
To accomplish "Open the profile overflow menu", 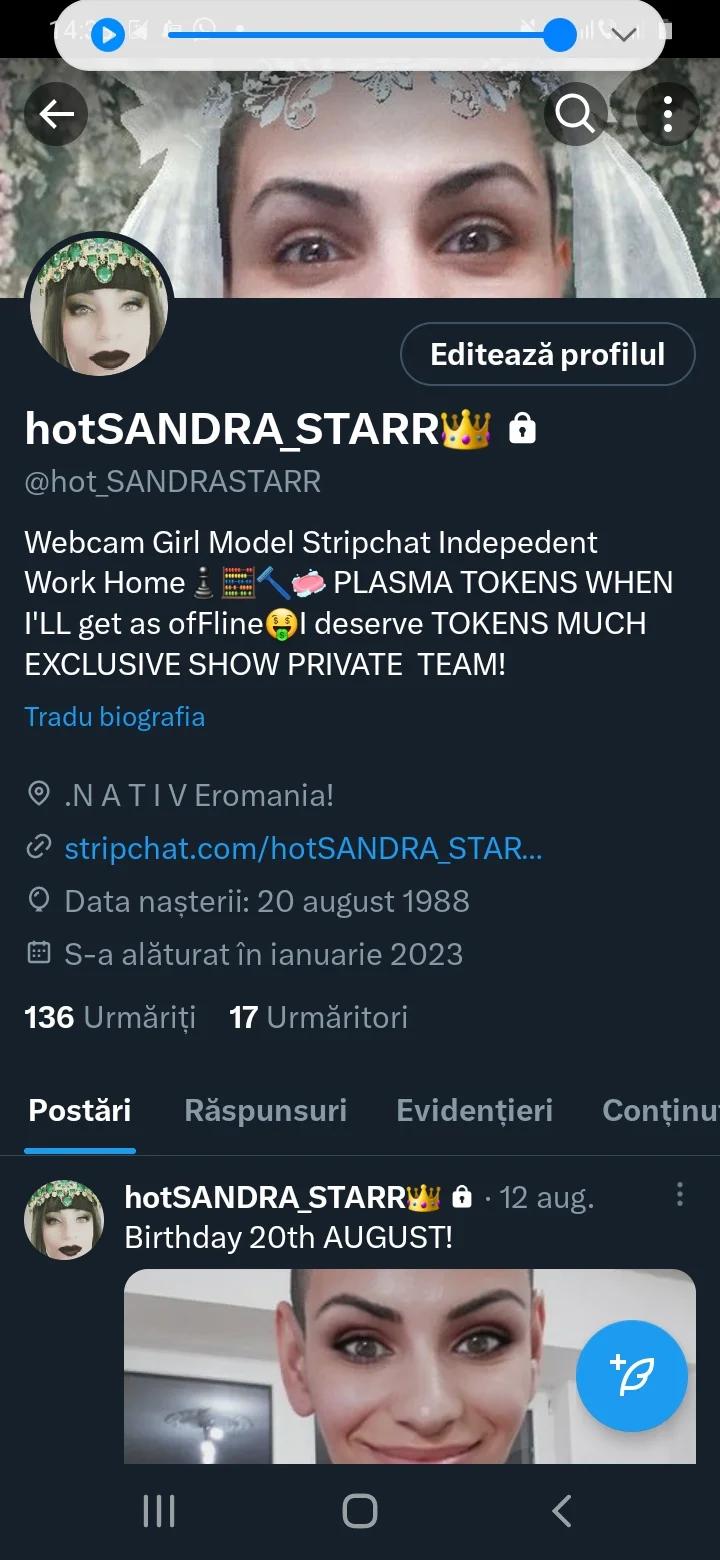I will [667, 114].
